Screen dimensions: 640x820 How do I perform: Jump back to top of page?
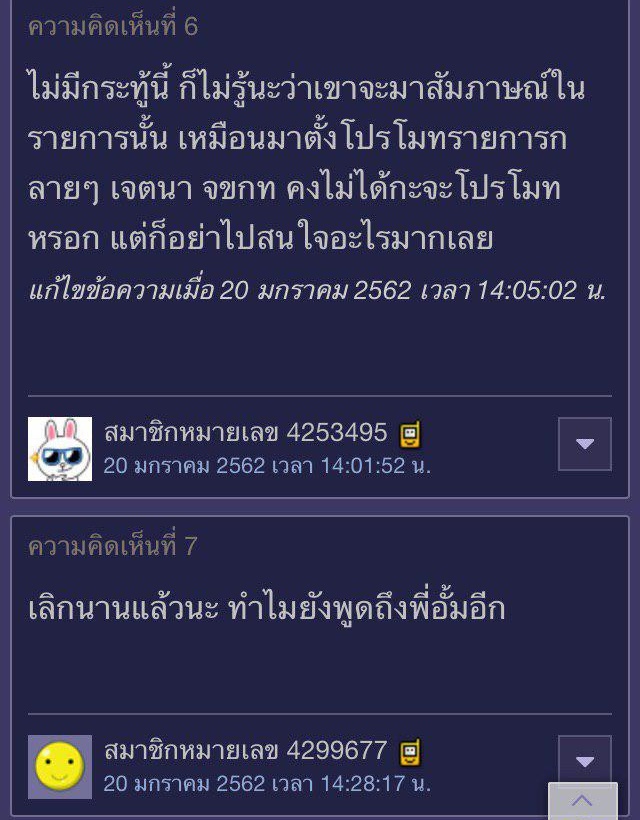[x=582, y=801]
